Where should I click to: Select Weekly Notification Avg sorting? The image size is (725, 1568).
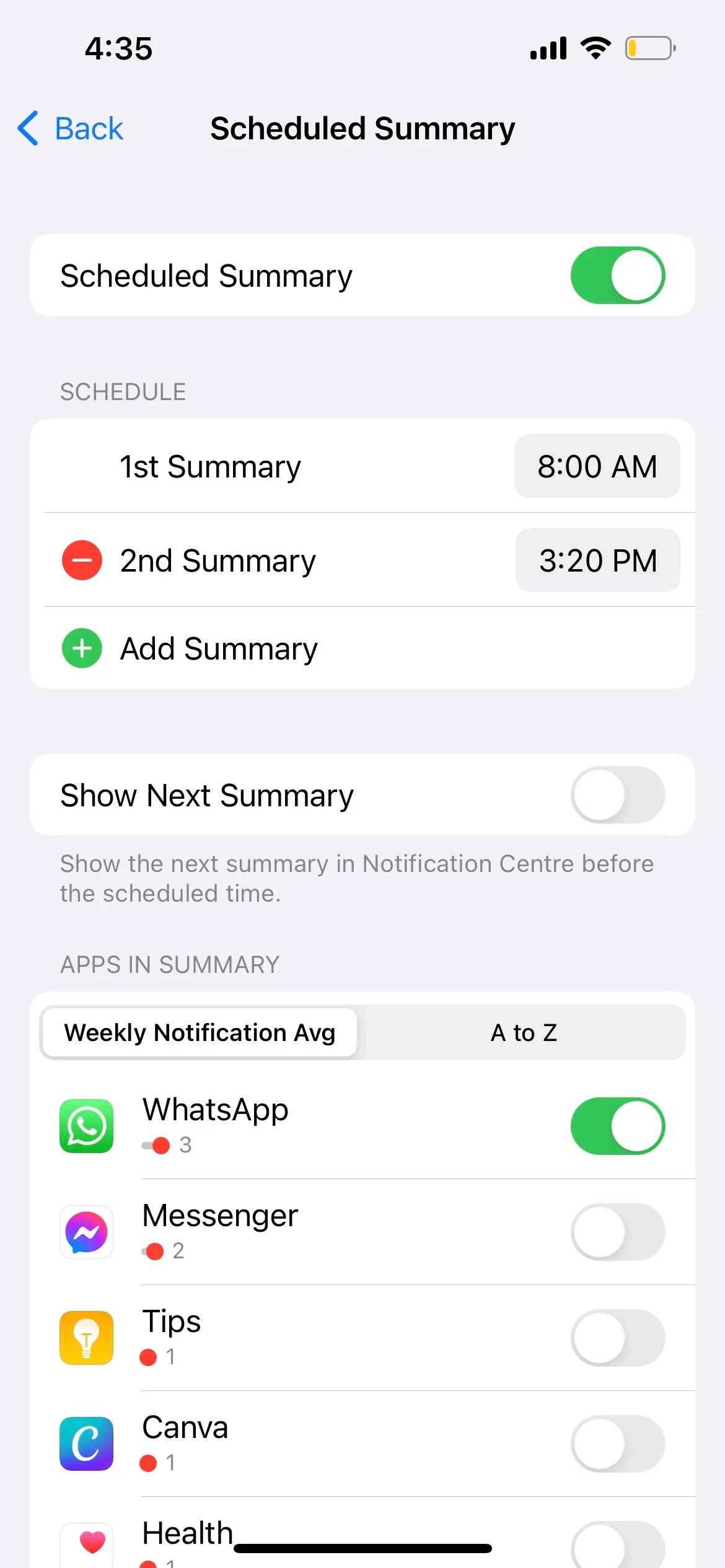[x=200, y=1032]
